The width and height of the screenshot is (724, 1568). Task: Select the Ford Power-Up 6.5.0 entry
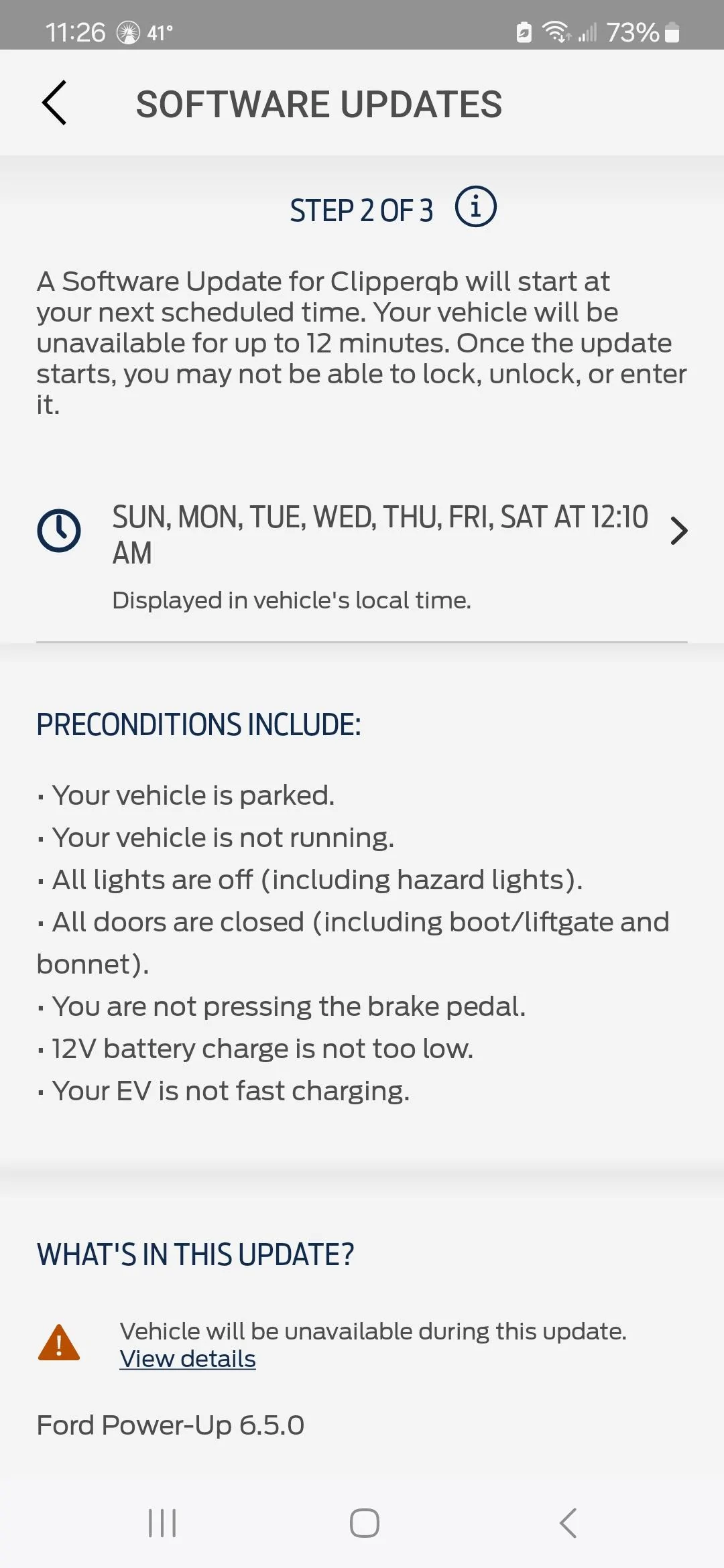[171, 1424]
